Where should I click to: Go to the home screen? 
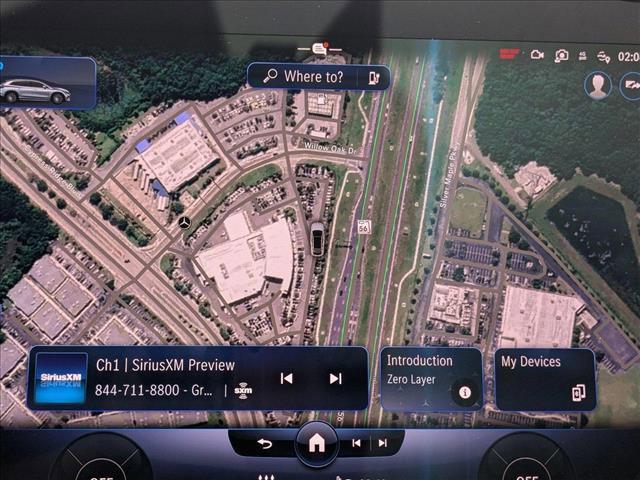(x=316, y=443)
